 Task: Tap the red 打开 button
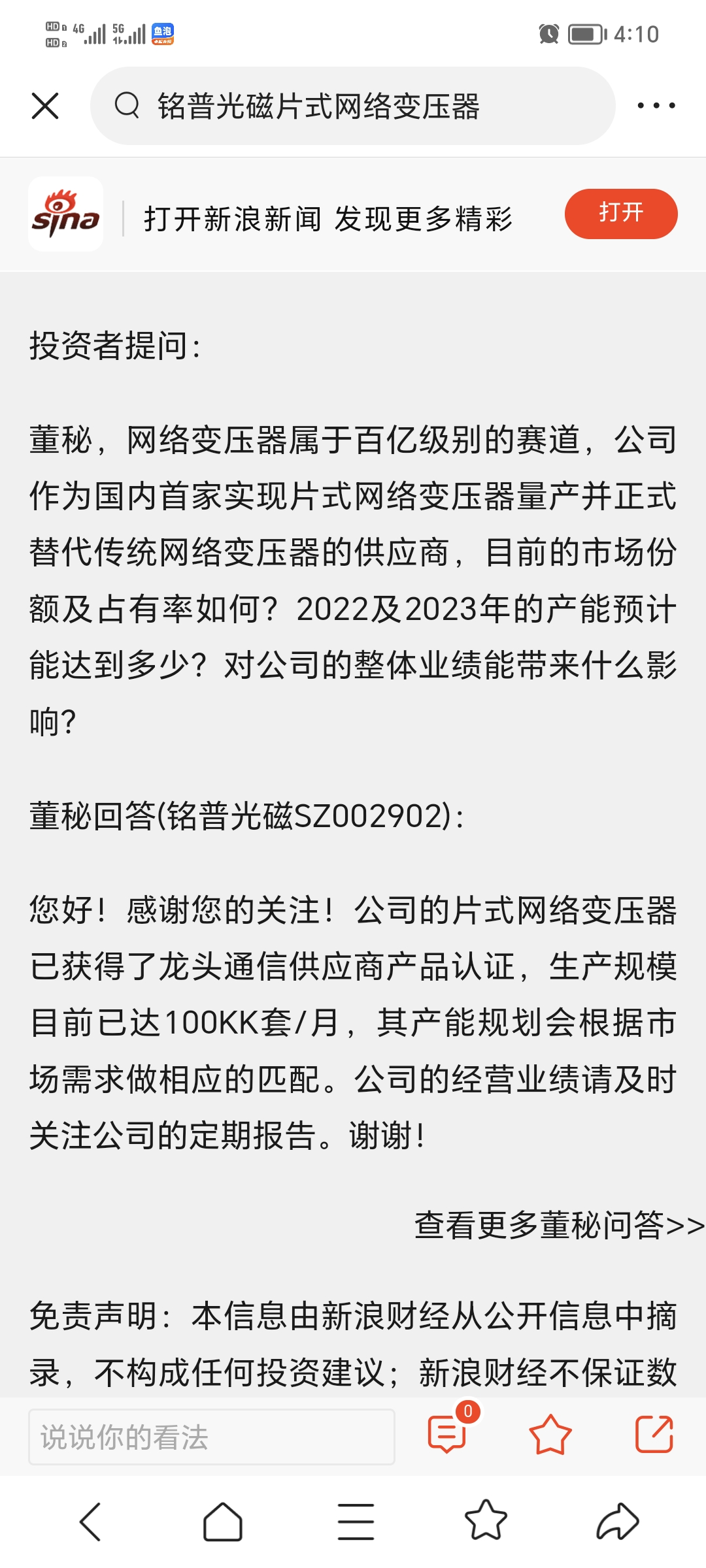[x=620, y=214]
